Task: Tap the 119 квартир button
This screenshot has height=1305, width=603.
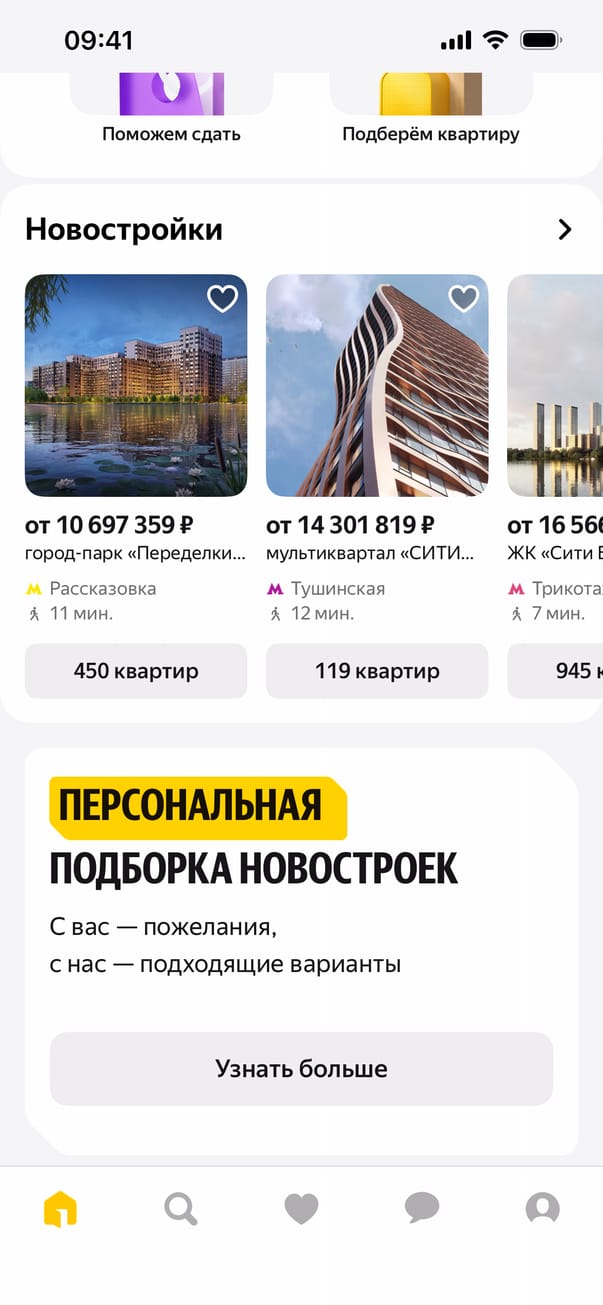Action: coord(377,671)
